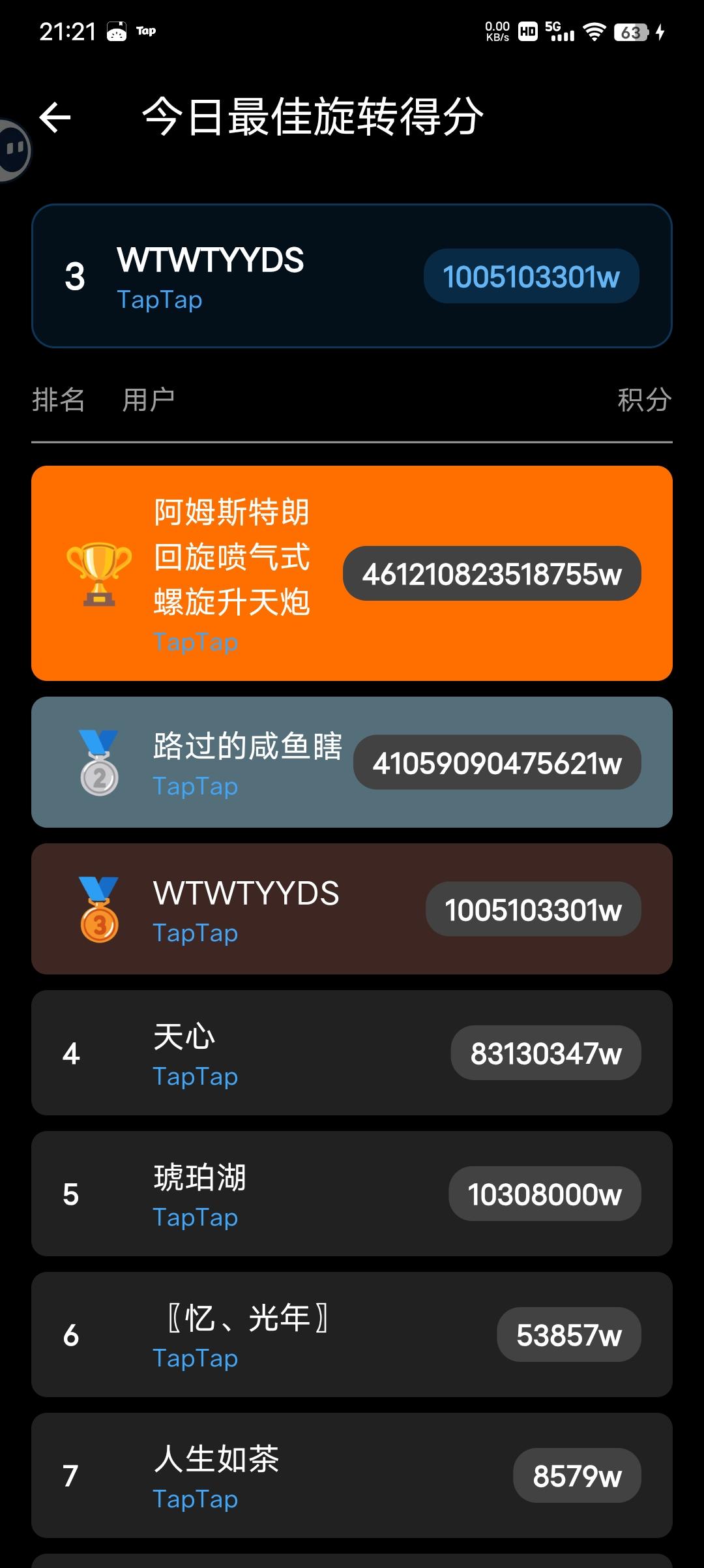Image resolution: width=704 pixels, height=1568 pixels.
Task: Select the second-place row of 路过的咸鱼瞎
Action: (x=352, y=762)
